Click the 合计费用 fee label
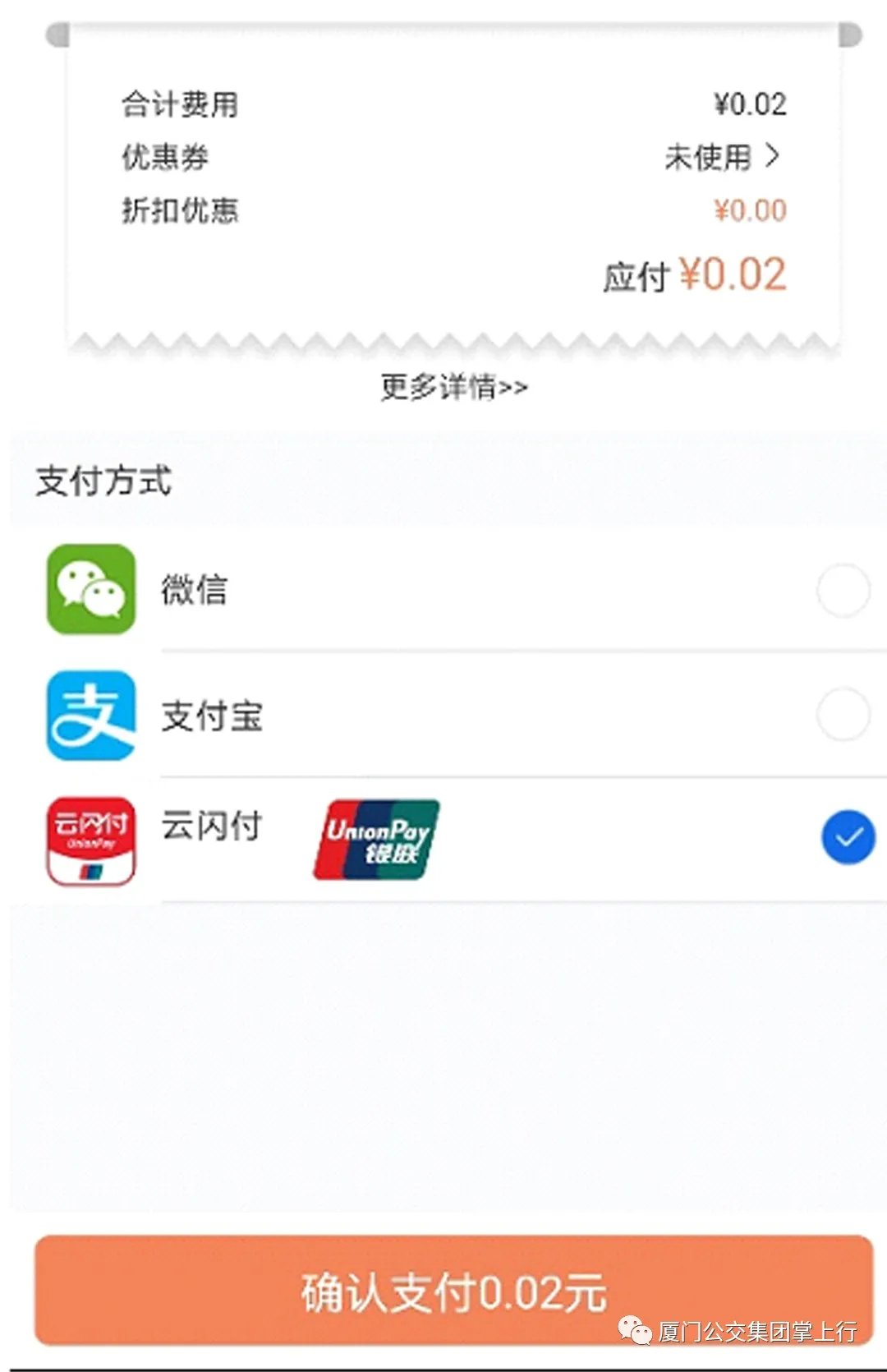 tap(181, 104)
